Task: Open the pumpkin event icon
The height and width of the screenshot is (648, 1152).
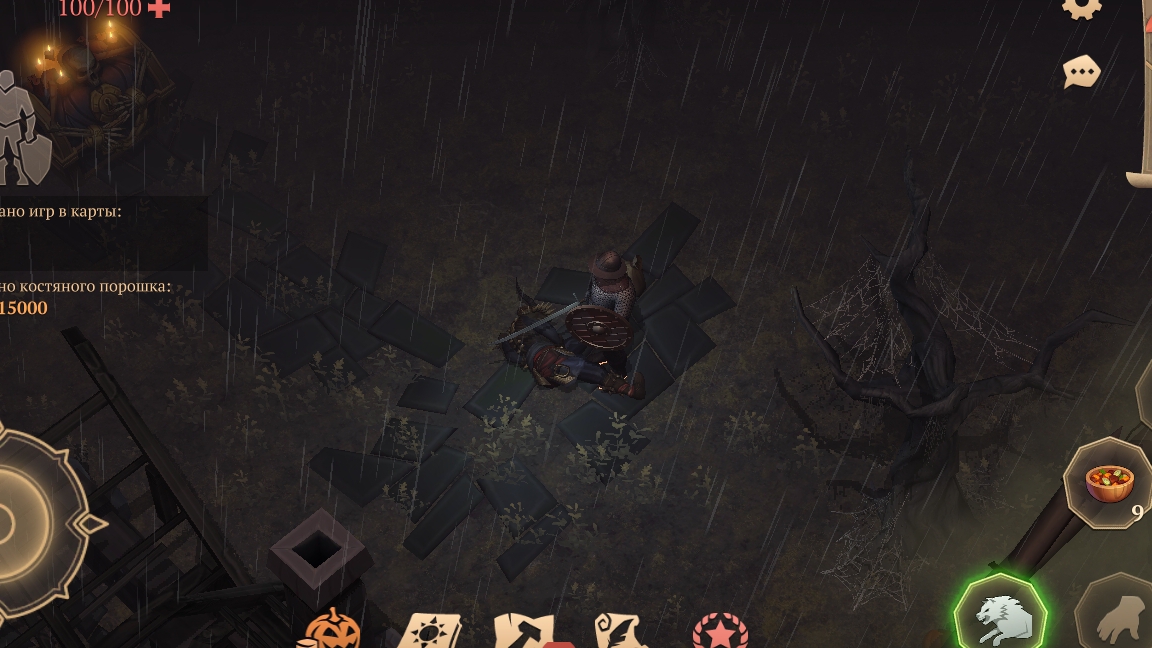Action: point(333,630)
